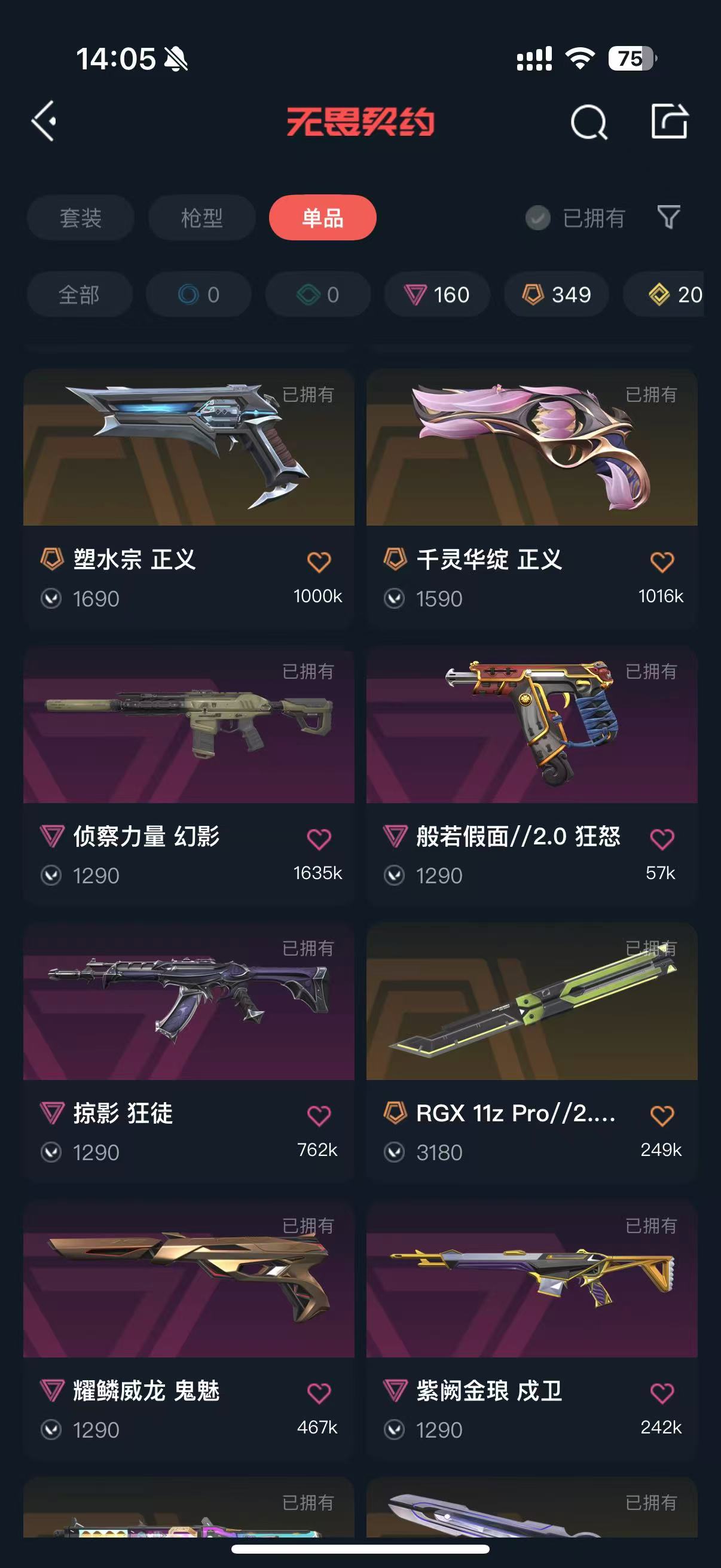
Task: Filter by the 349 rarity chip
Action: [556, 295]
